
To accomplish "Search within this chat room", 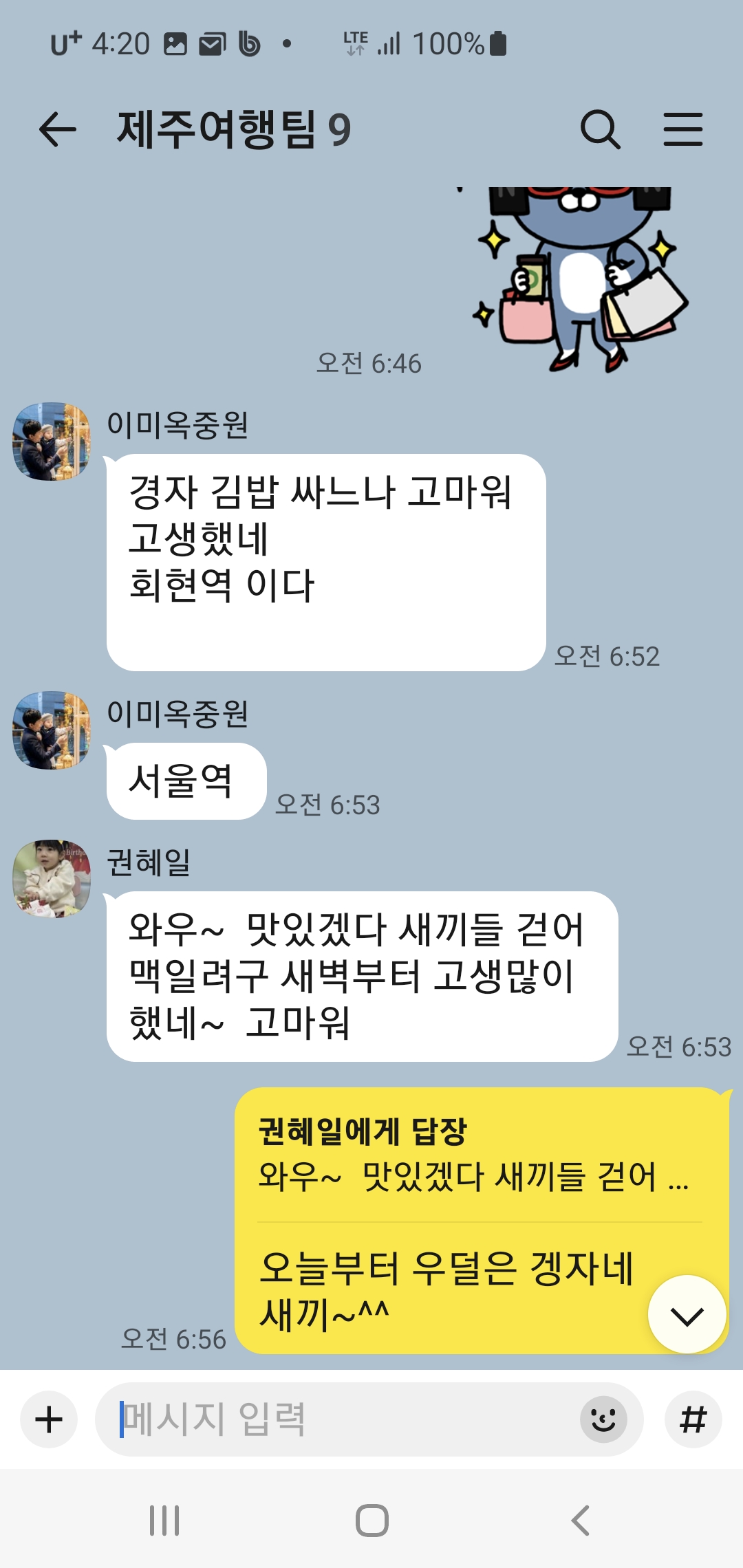I will pyautogui.click(x=600, y=130).
